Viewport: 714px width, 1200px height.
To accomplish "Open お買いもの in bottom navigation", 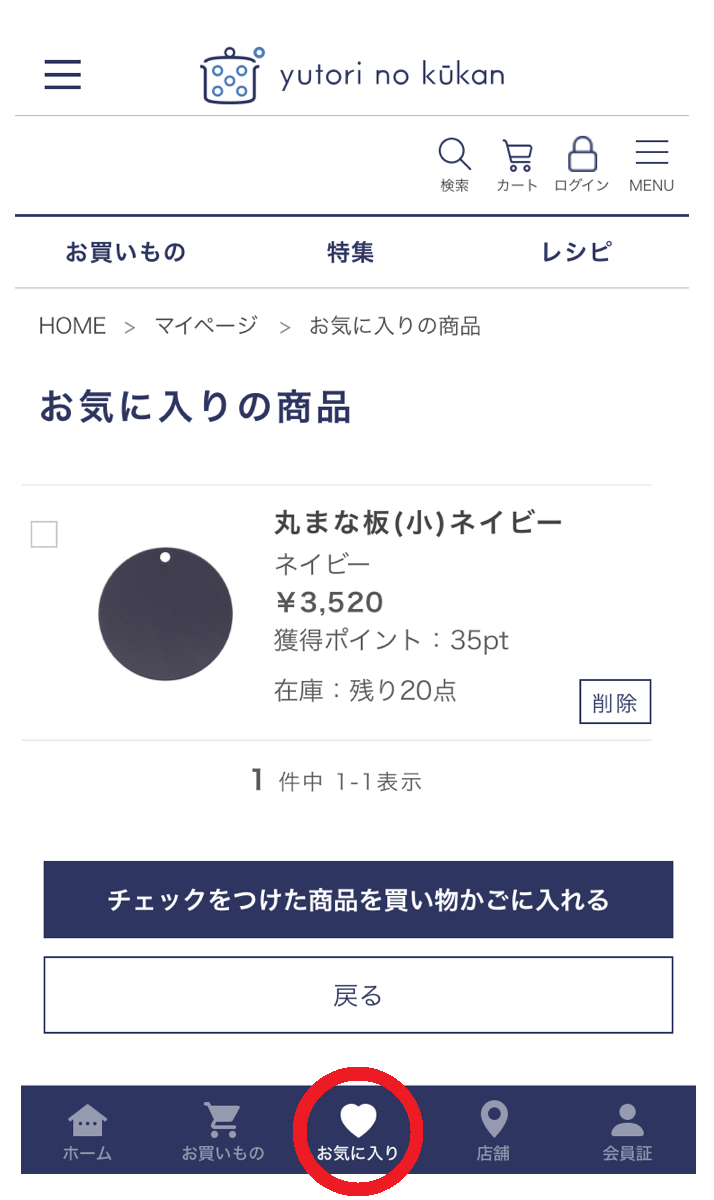I will pyautogui.click(x=222, y=1132).
